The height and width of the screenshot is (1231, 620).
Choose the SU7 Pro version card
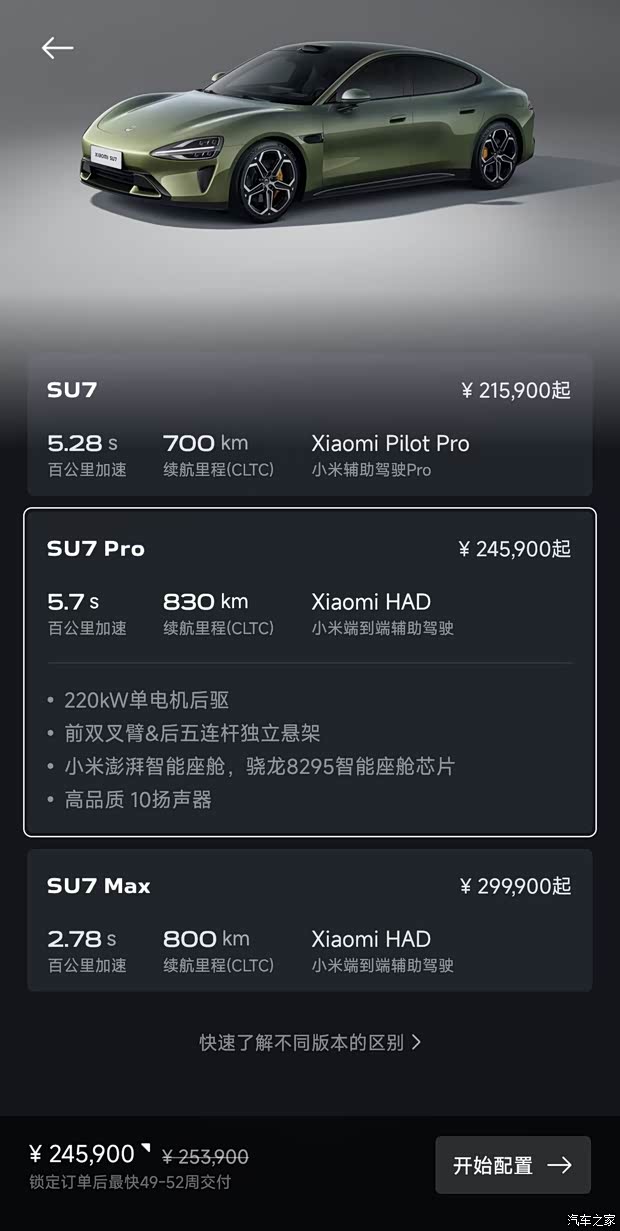[x=309, y=671]
